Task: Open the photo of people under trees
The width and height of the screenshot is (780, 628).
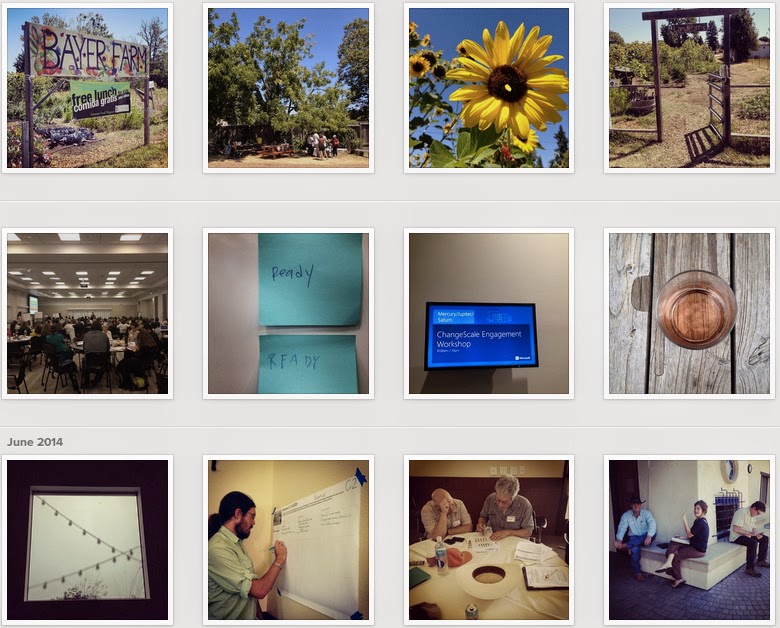Action: (289, 88)
